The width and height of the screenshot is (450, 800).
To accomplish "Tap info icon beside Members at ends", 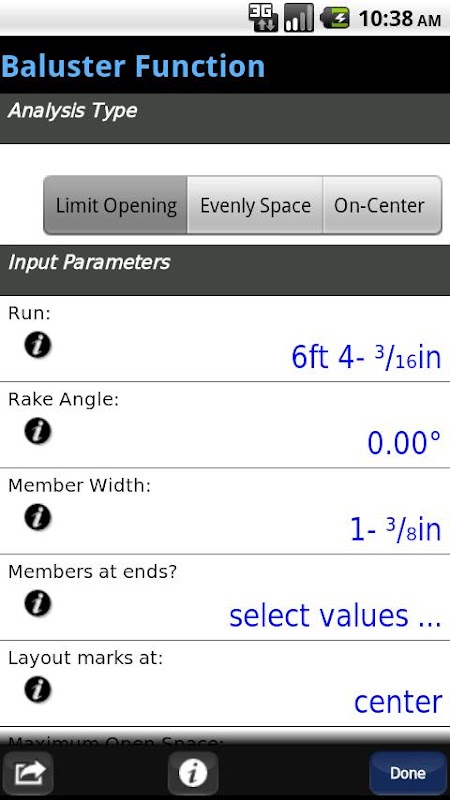I will (37, 604).
